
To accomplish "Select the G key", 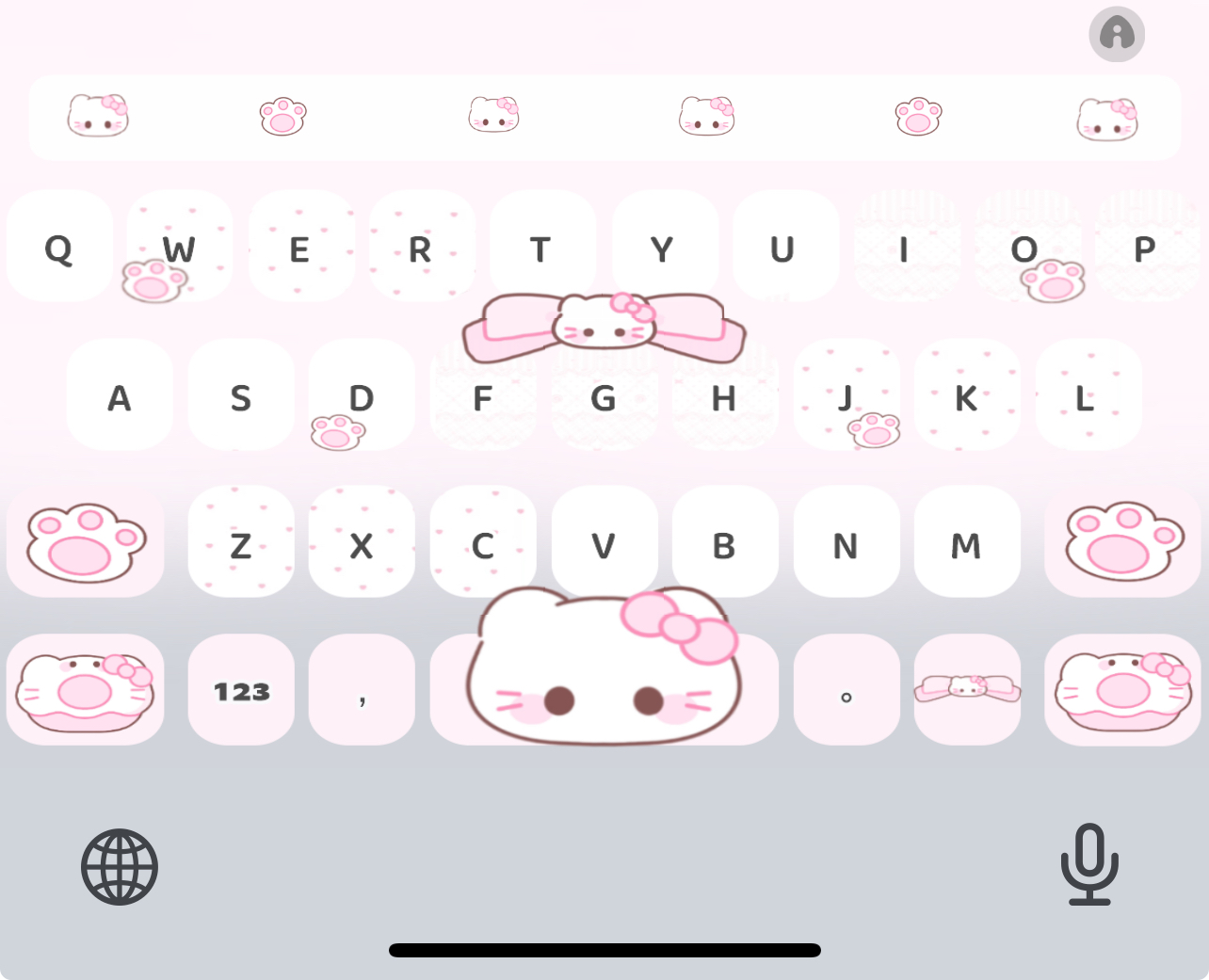I will 604,398.
